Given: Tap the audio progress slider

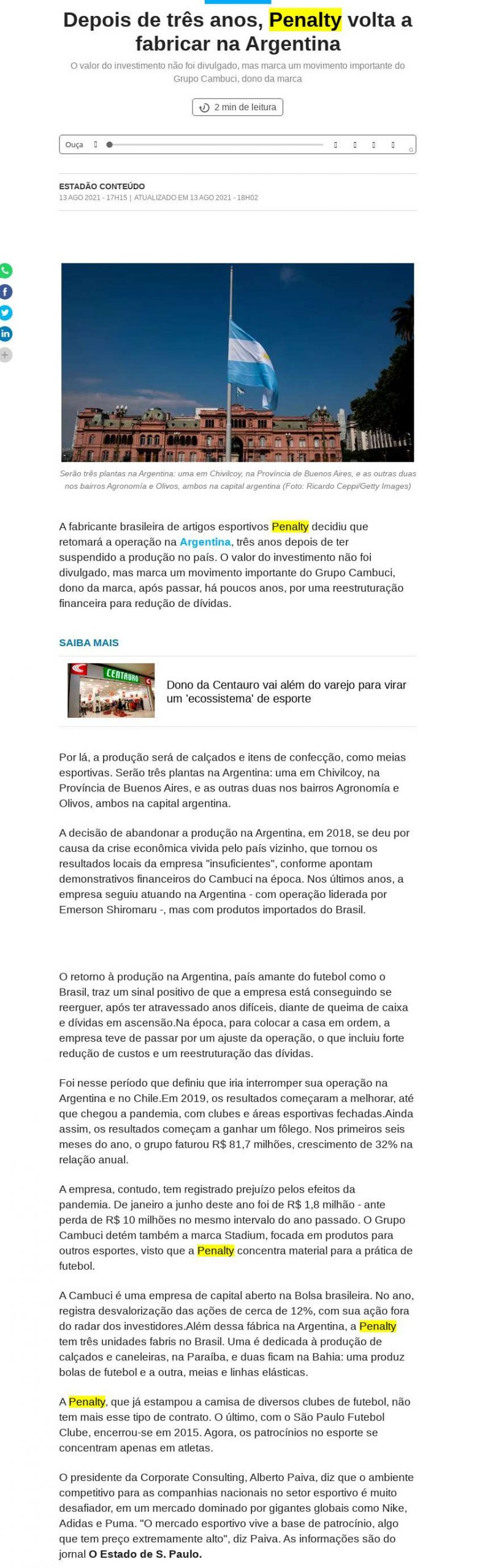Looking at the screenshot, I should (215, 145).
